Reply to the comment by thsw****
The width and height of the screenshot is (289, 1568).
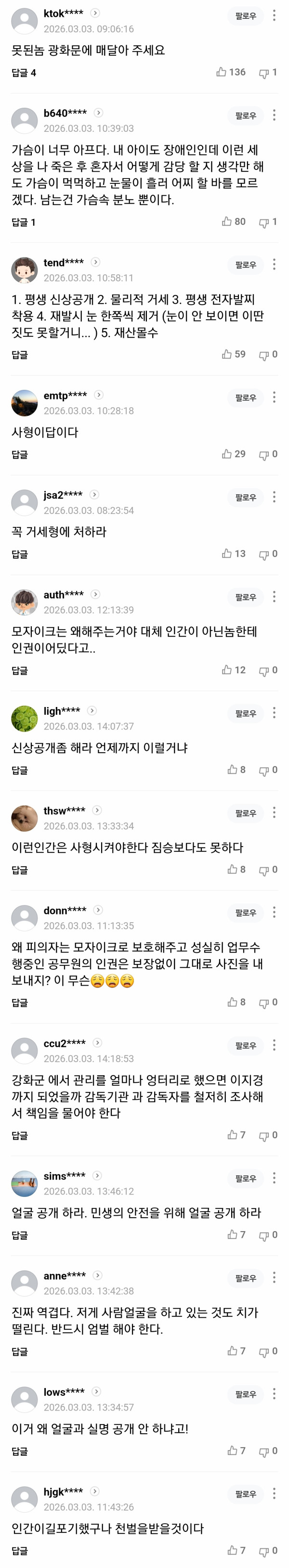pyautogui.click(x=20, y=871)
